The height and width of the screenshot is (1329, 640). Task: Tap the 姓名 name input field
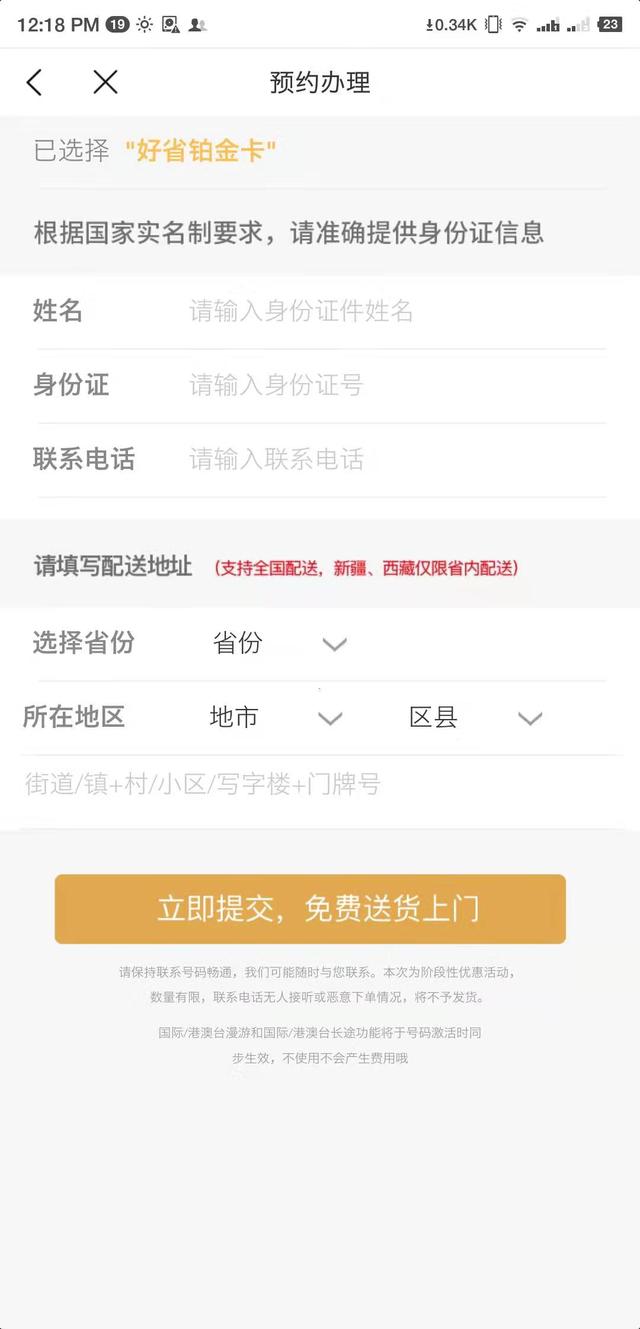click(x=397, y=311)
